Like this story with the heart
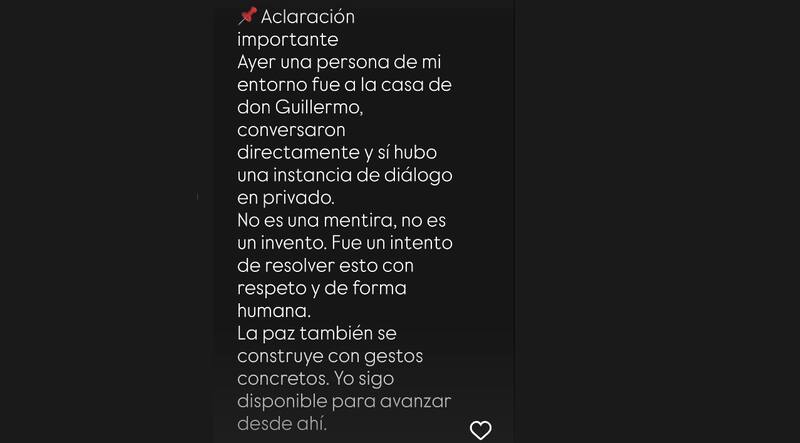 481,430
